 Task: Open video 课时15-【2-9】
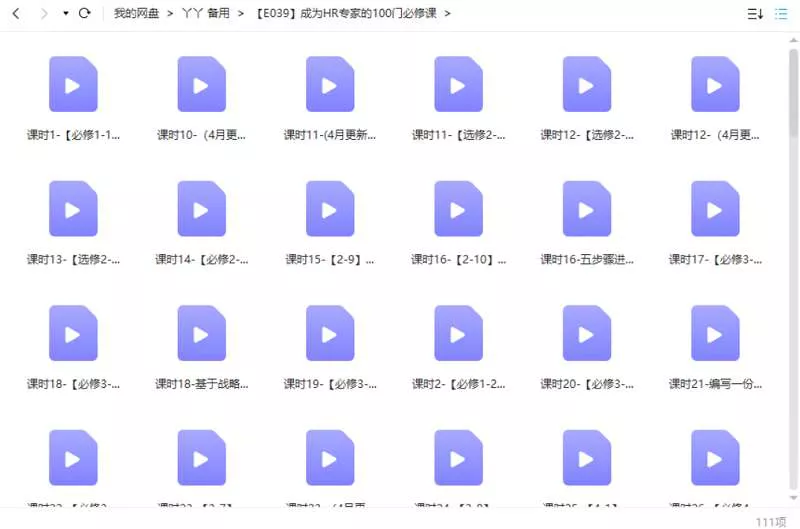330,209
